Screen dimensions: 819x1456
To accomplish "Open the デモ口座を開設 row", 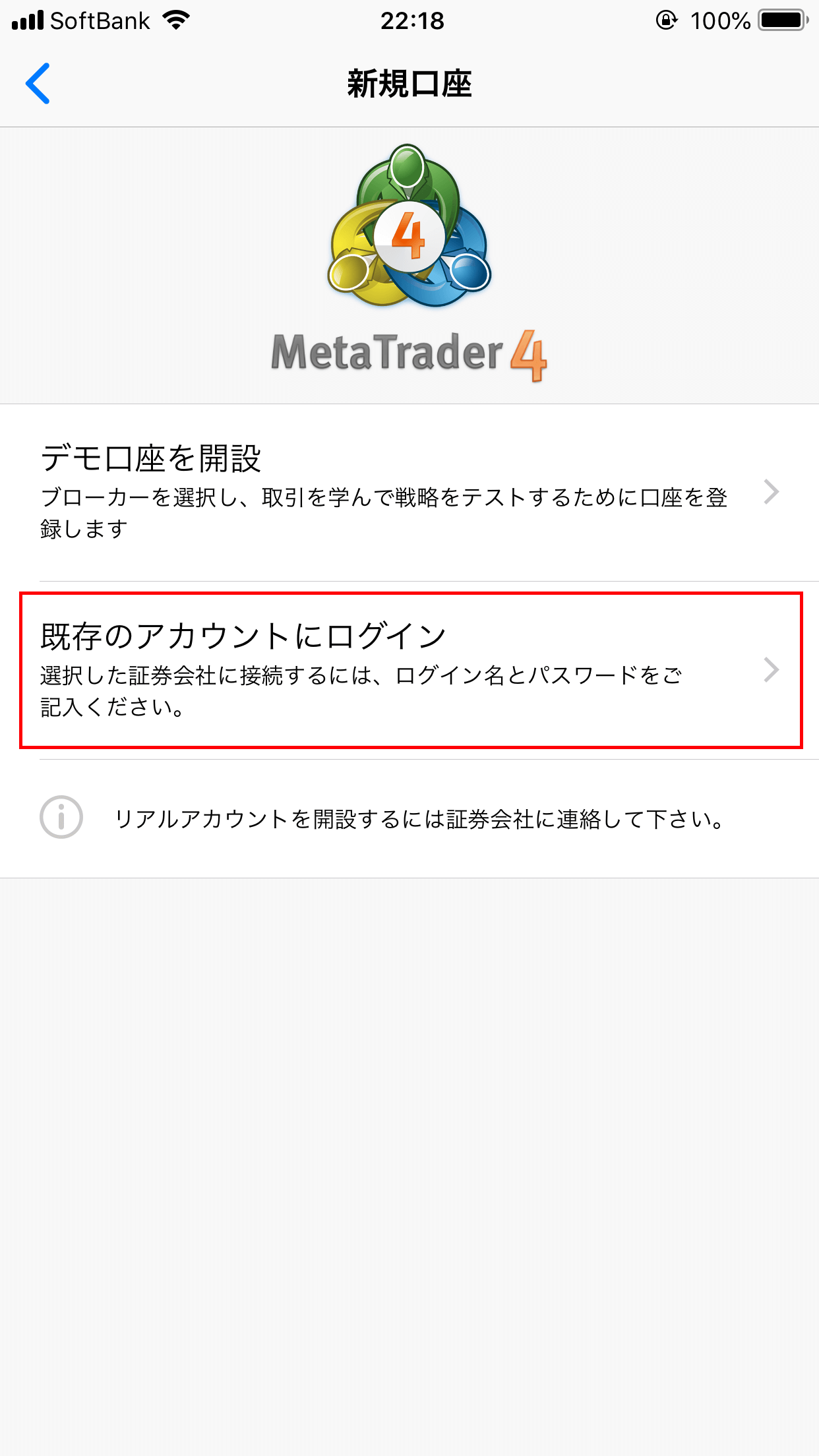I will coord(409,493).
